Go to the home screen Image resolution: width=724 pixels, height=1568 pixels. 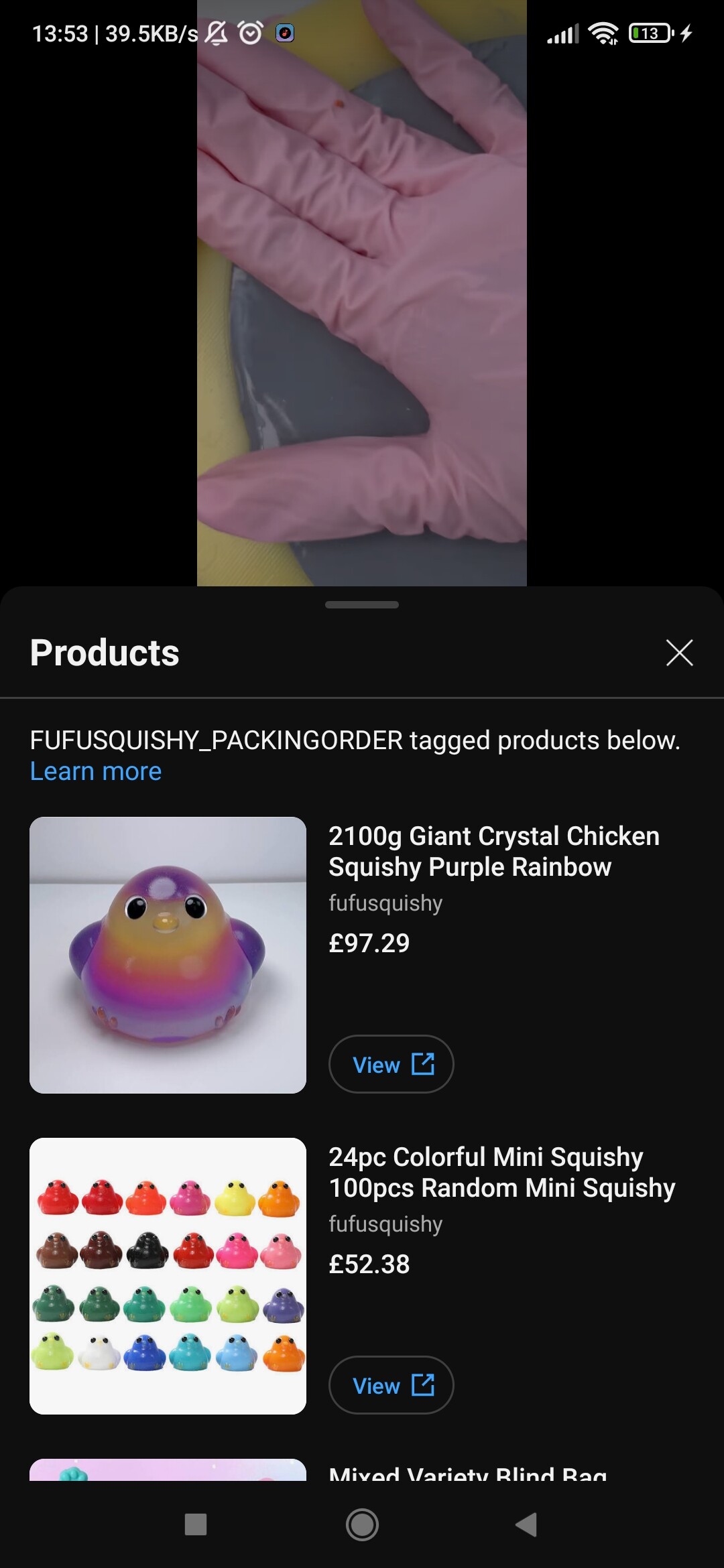tap(362, 1524)
